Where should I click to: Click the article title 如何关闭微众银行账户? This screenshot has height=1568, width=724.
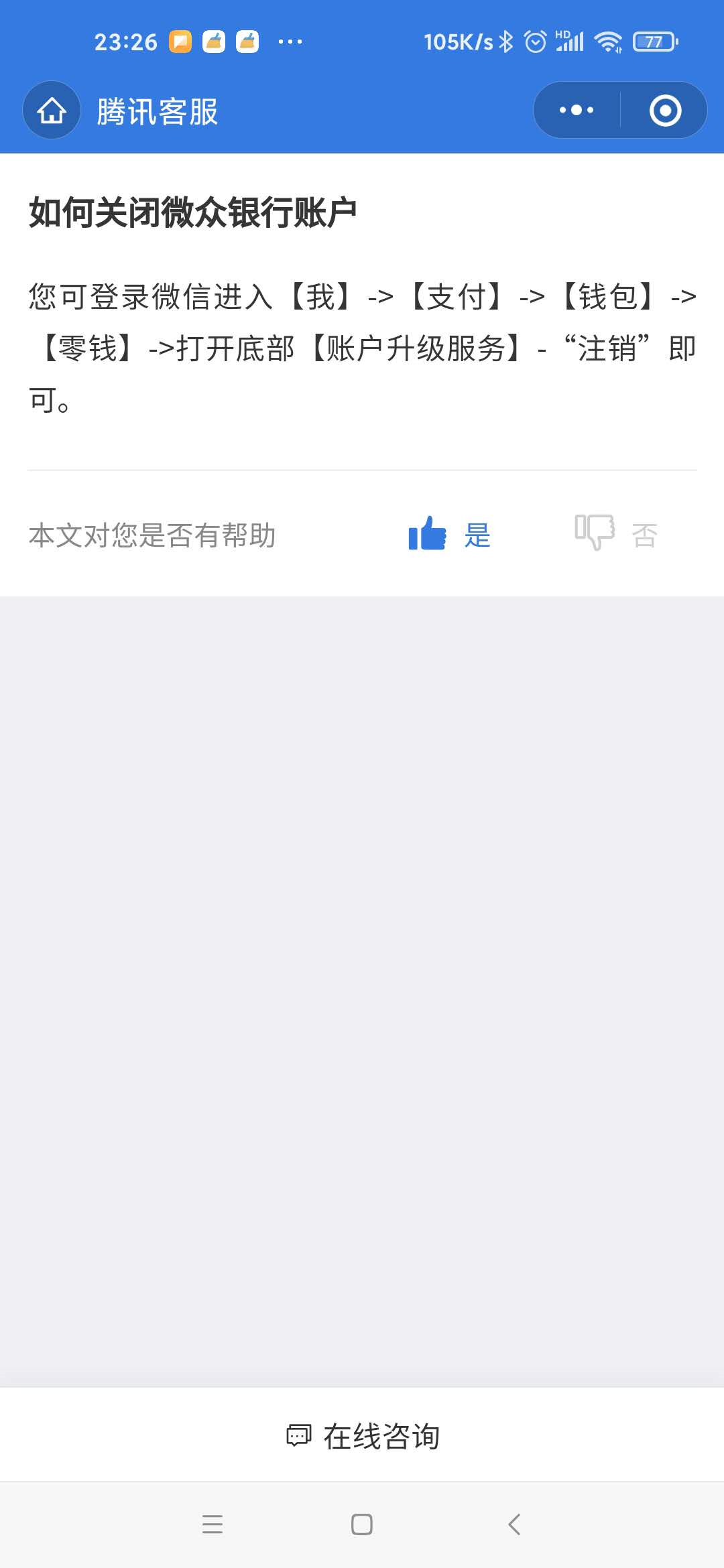coord(195,210)
